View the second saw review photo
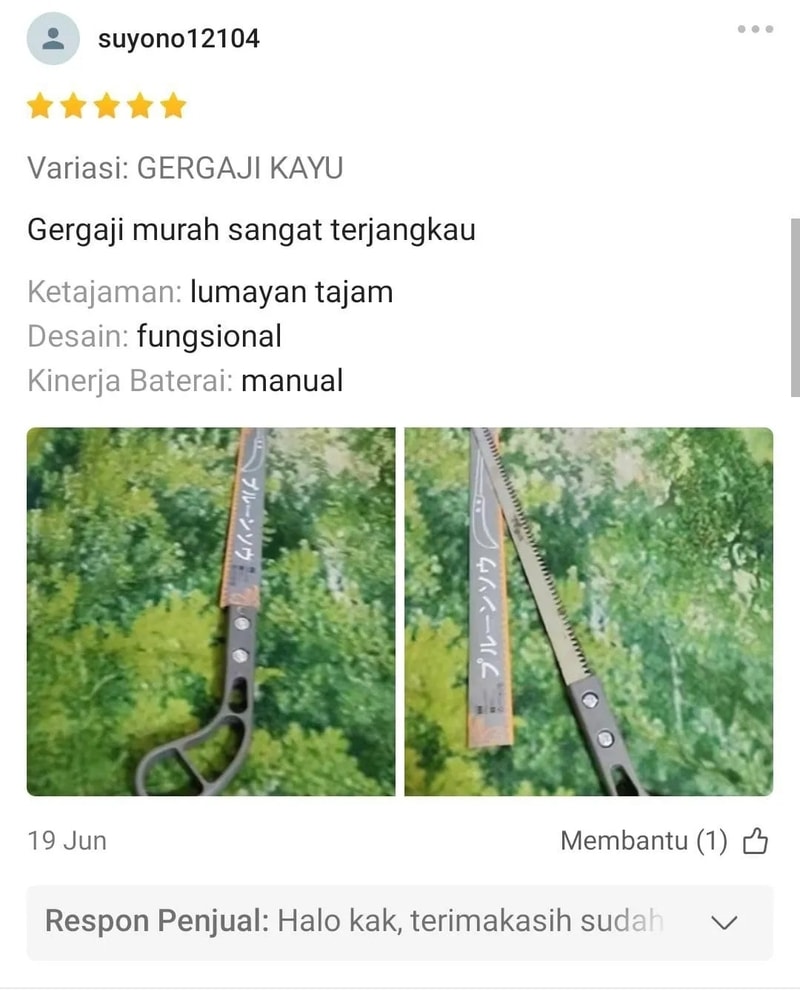This screenshot has width=800, height=1000. [588, 612]
